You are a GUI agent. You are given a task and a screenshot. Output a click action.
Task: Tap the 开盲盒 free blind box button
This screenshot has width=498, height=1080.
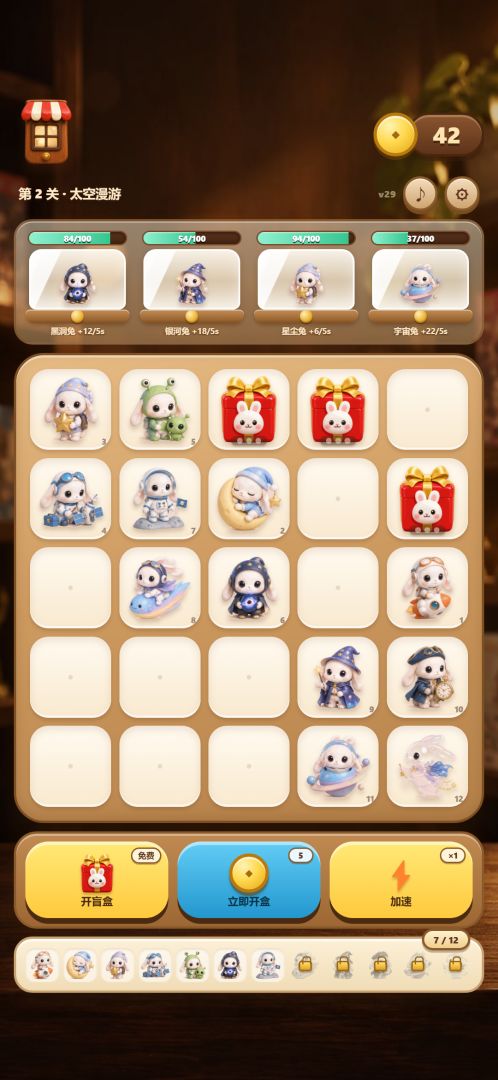tap(96, 880)
